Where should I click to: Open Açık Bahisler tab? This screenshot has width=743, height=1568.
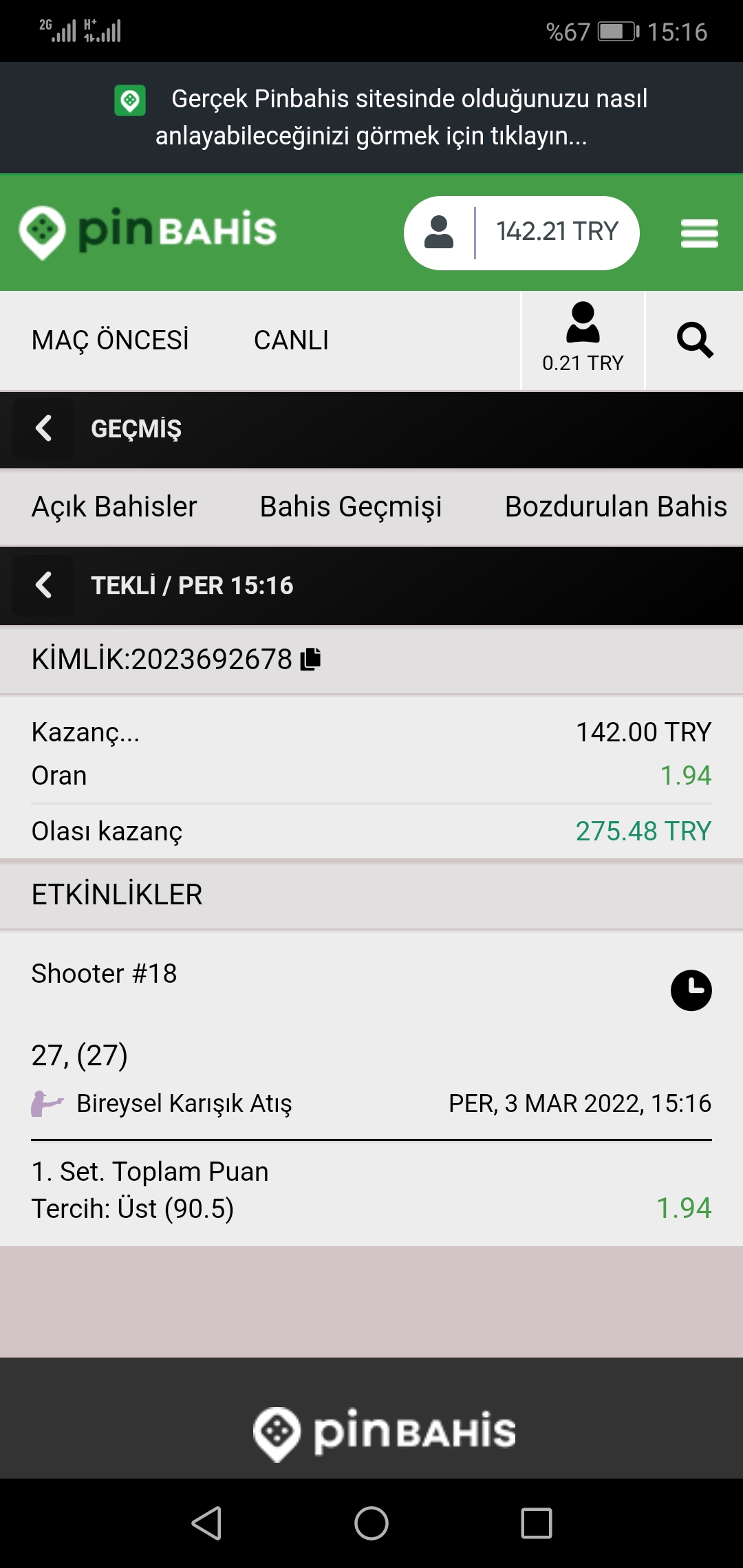(114, 507)
